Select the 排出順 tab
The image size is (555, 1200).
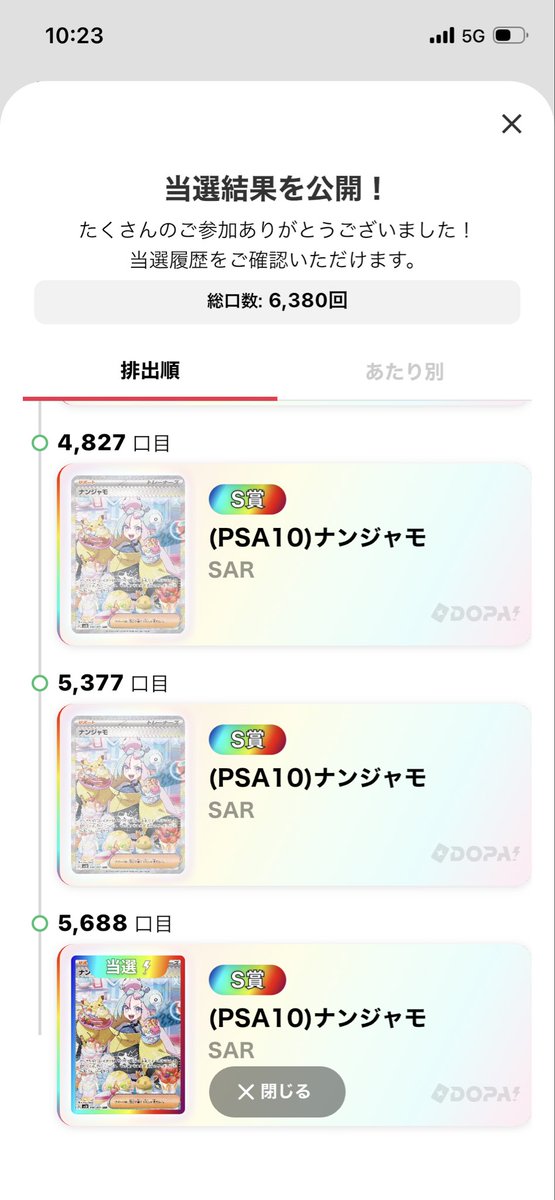point(150,372)
